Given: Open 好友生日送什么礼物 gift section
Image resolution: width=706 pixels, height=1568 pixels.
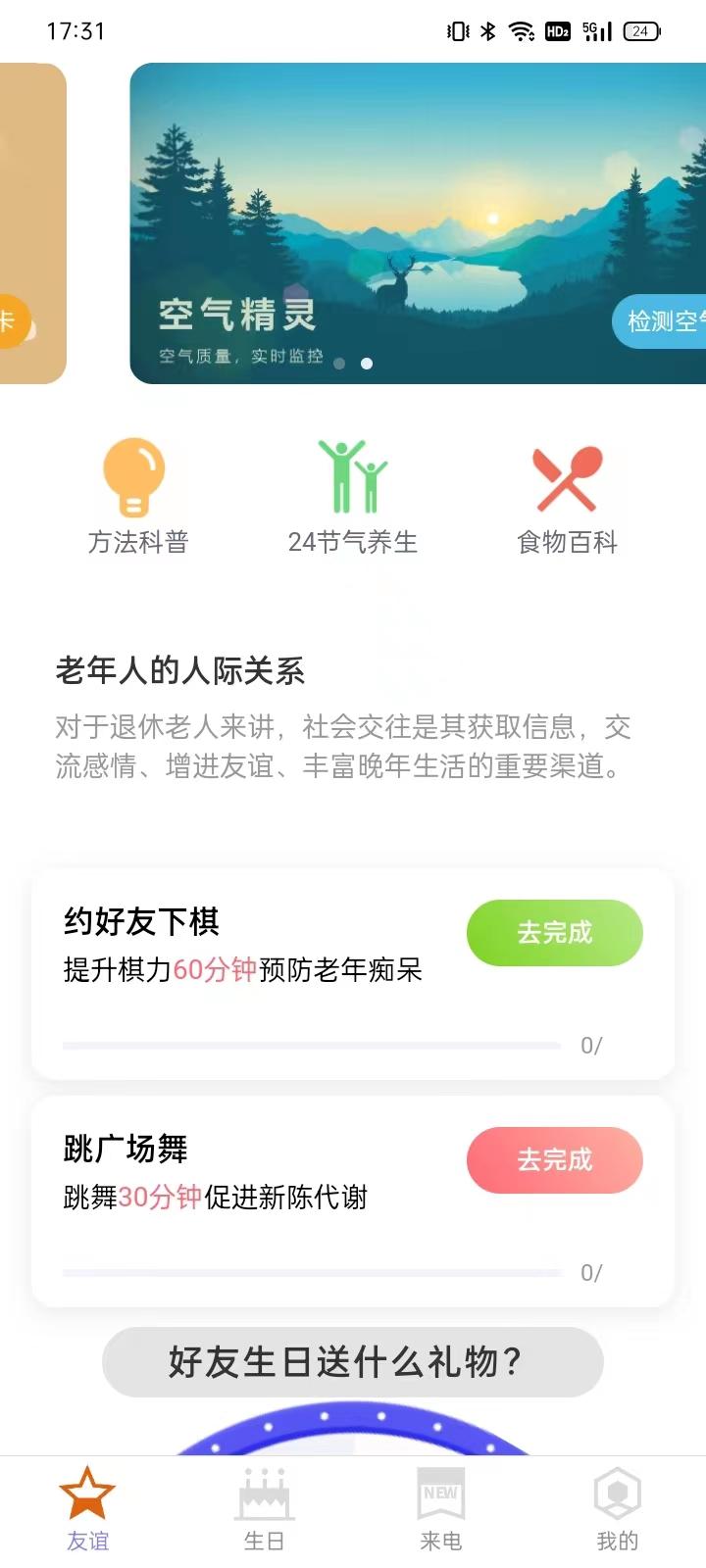Looking at the screenshot, I should click(x=352, y=1361).
